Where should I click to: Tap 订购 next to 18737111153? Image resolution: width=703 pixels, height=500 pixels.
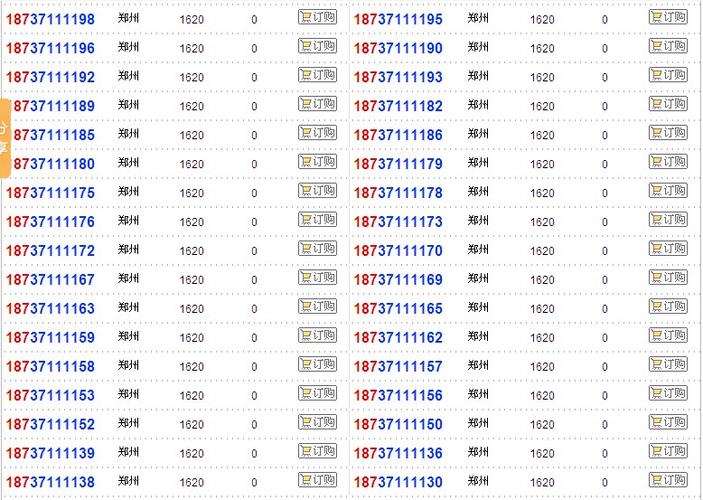pyautogui.click(x=317, y=394)
